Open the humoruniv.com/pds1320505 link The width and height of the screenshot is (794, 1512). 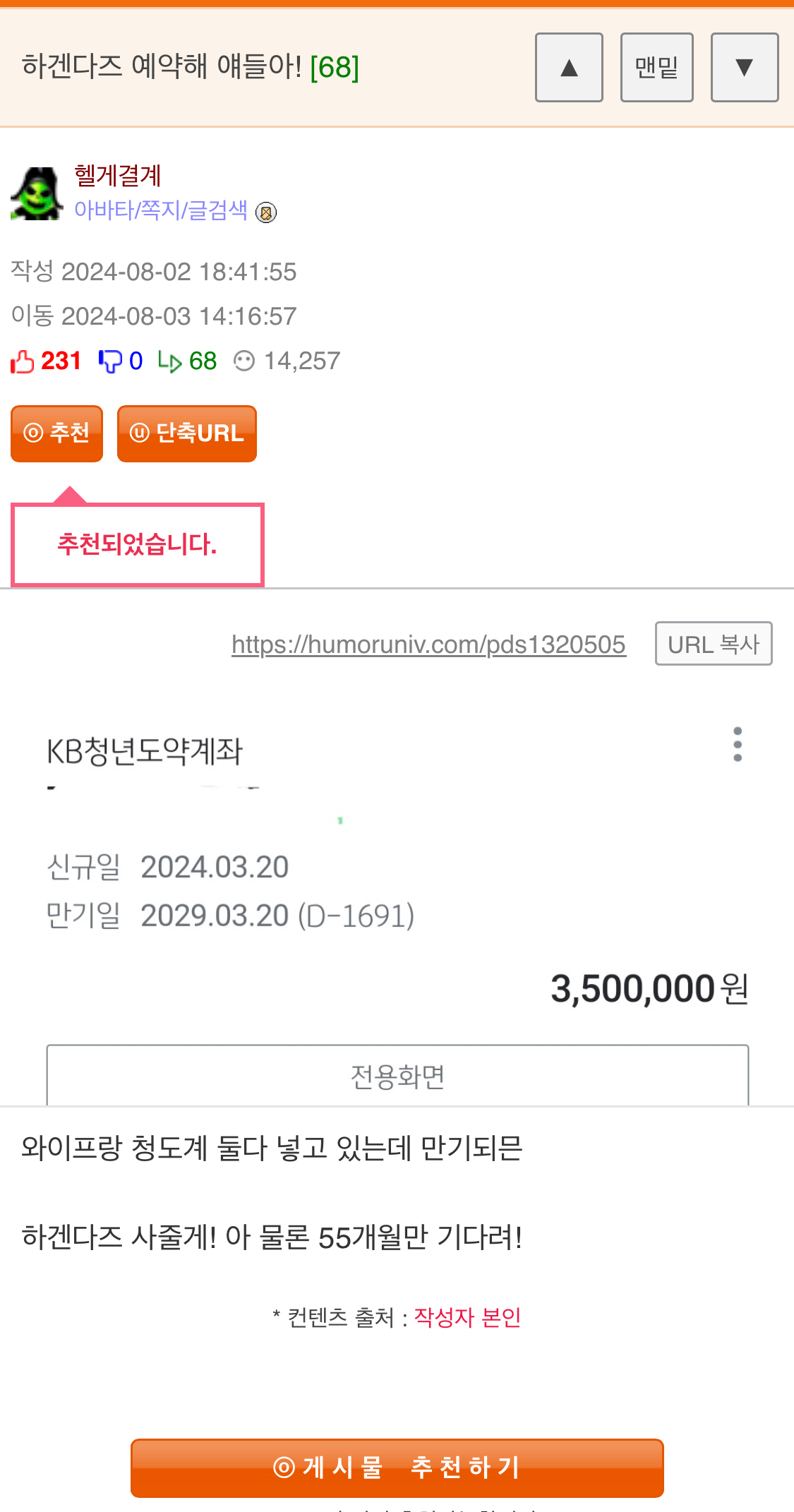click(x=428, y=644)
